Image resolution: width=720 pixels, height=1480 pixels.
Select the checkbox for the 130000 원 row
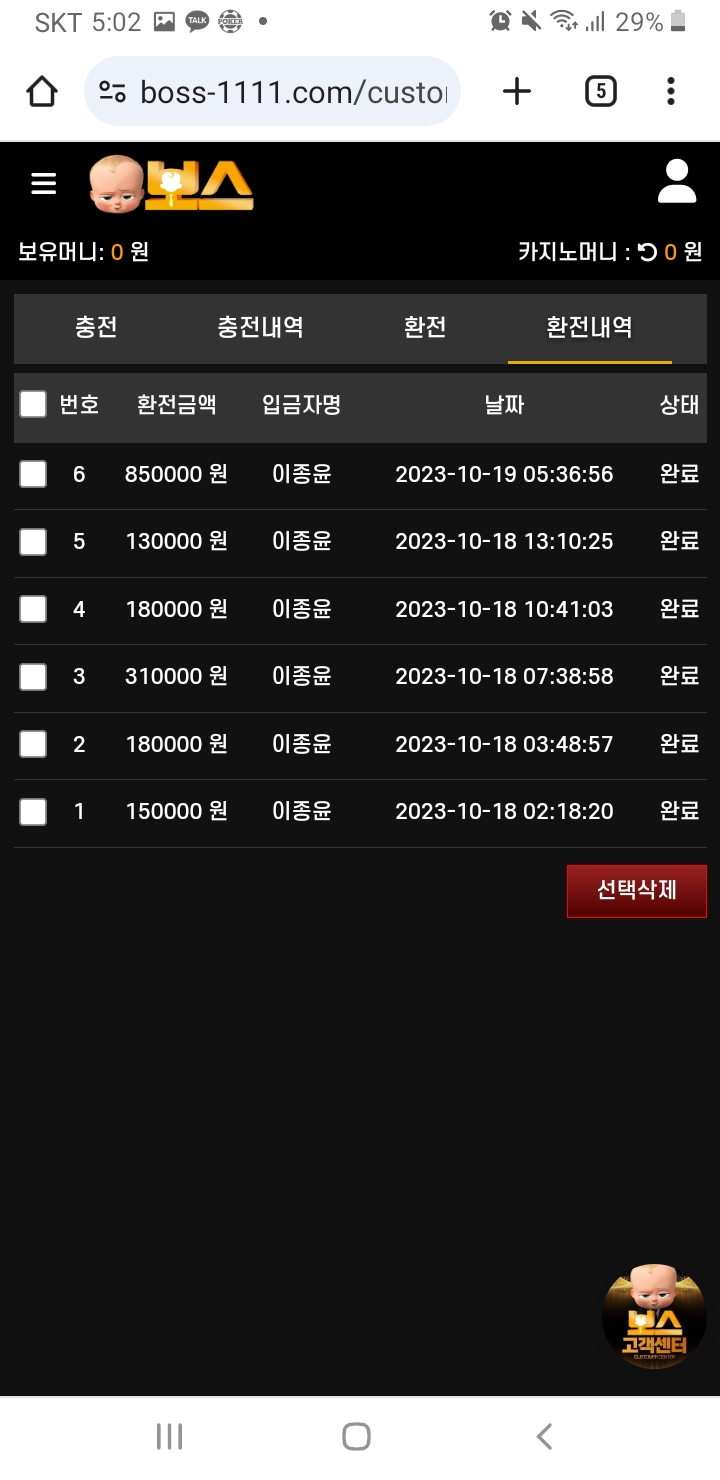point(33,542)
